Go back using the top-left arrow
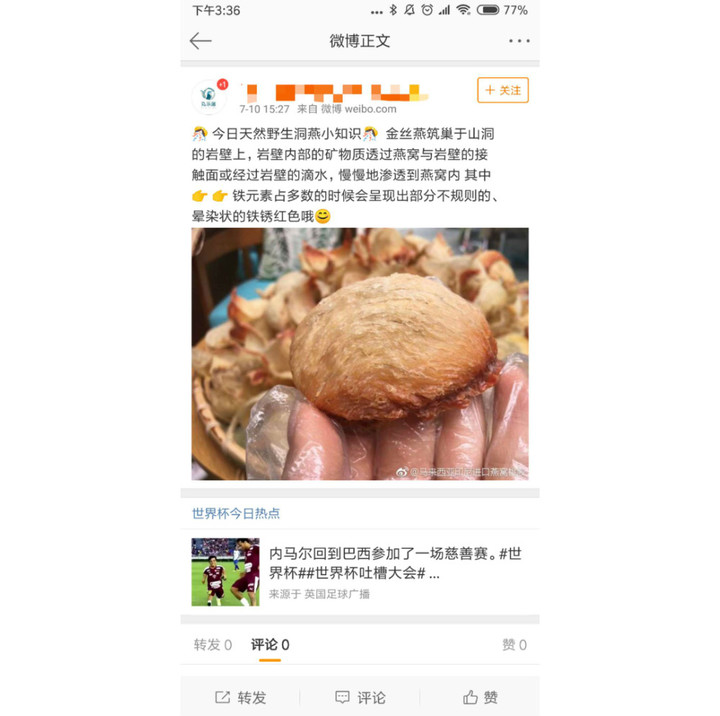 click(x=201, y=41)
